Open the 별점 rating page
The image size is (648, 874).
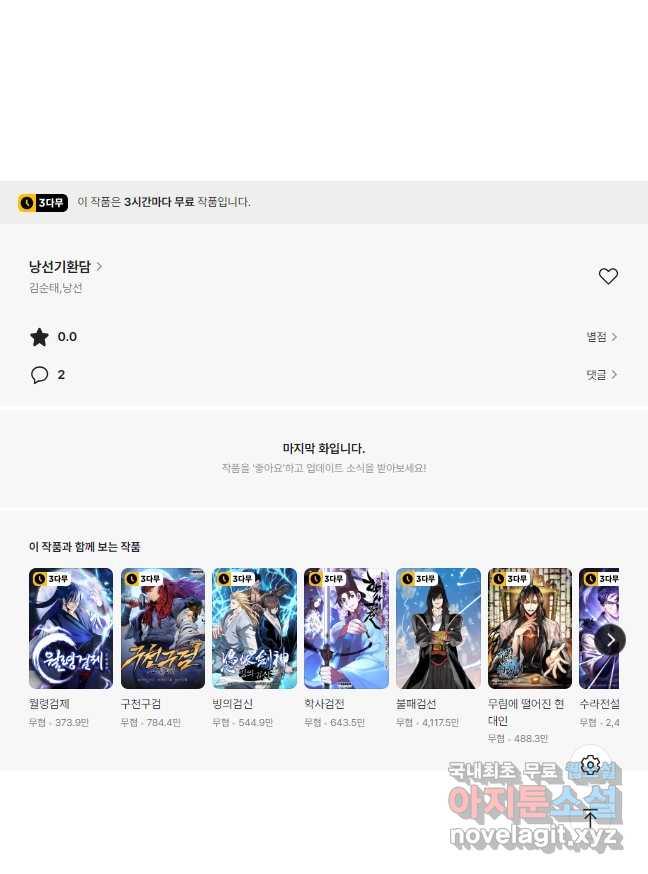[601, 337]
